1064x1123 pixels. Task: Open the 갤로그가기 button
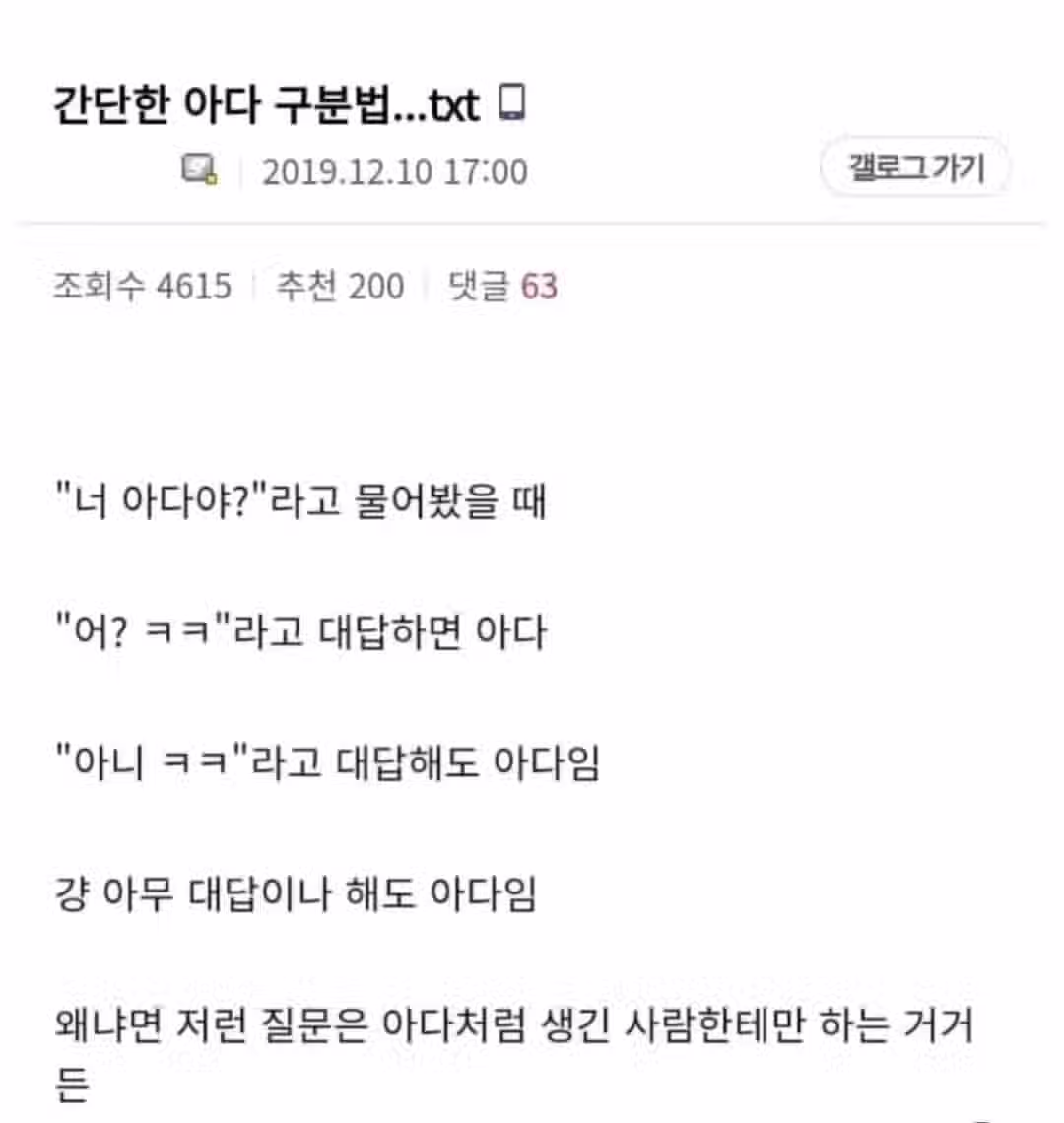(x=915, y=169)
